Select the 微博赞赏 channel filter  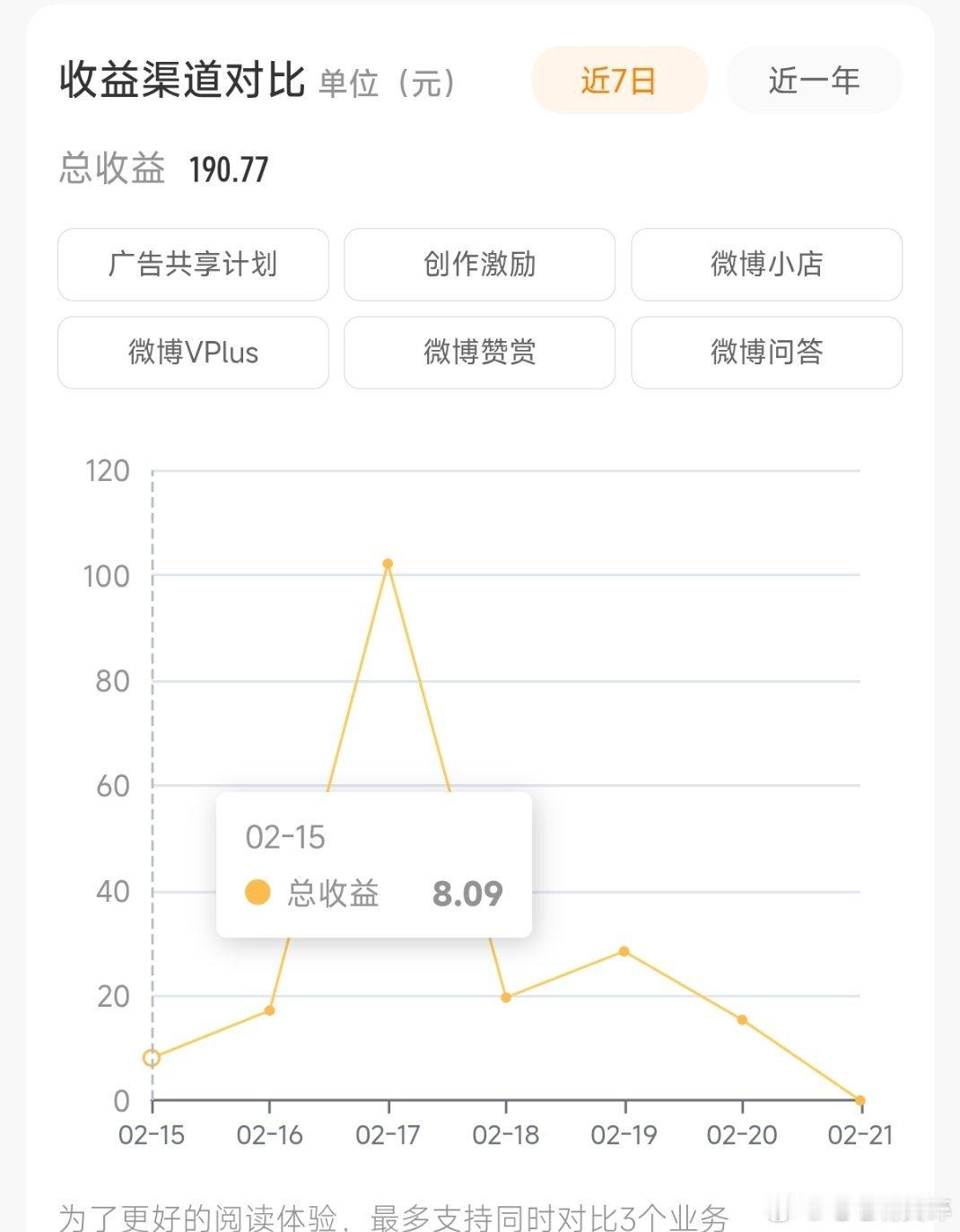478,353
